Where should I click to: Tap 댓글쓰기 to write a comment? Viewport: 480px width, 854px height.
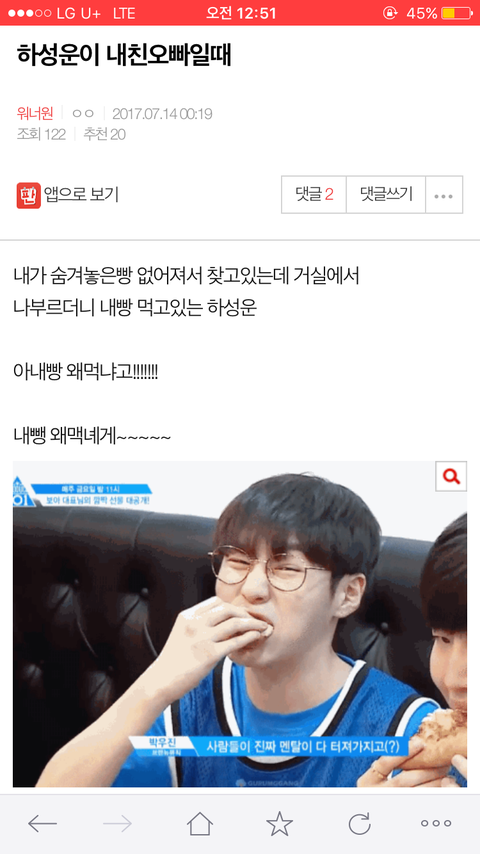[x=386, y=194]
